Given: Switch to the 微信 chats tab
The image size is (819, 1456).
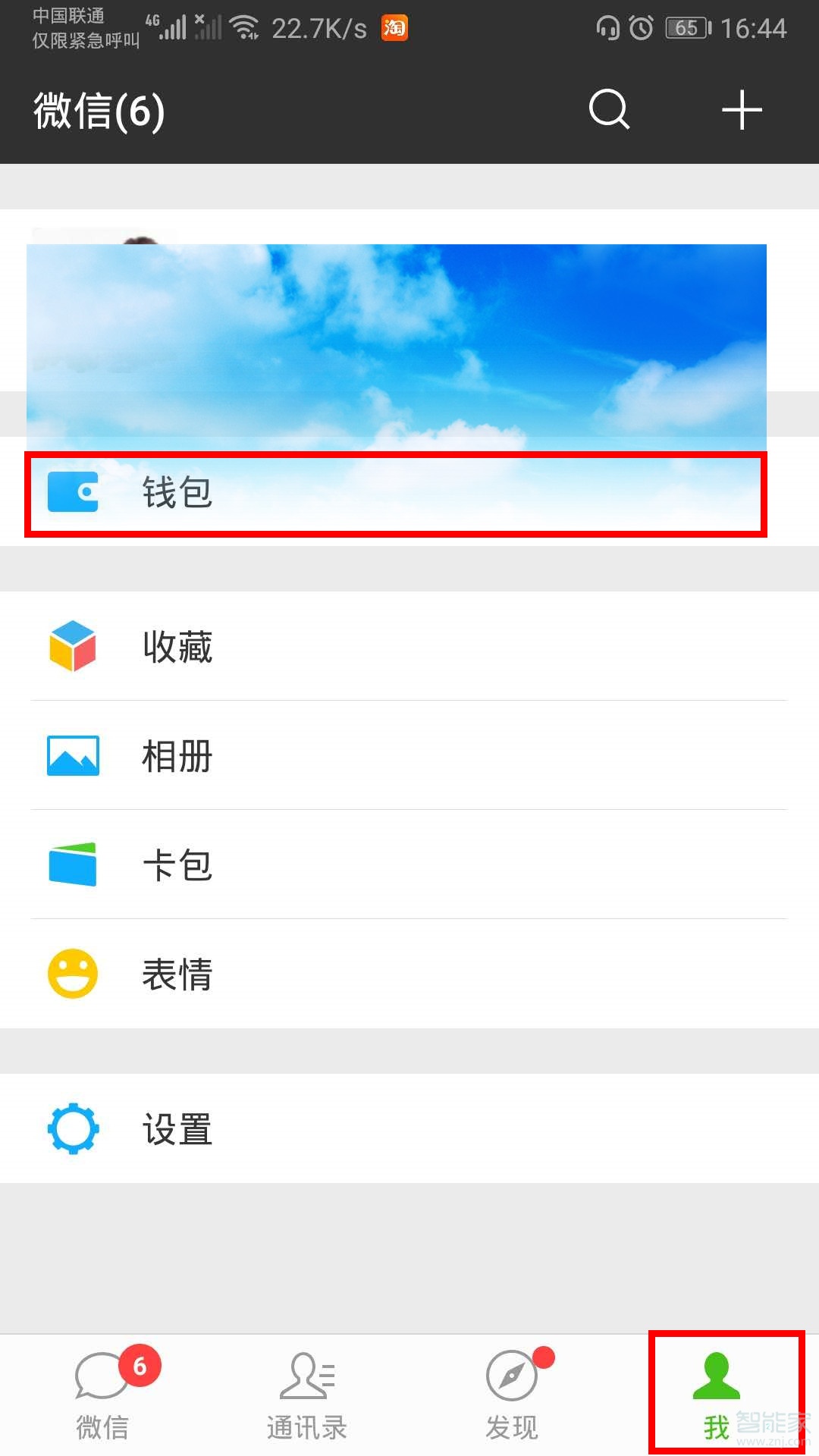Looking at the screenshot, I should click(x=102, y=1395).
